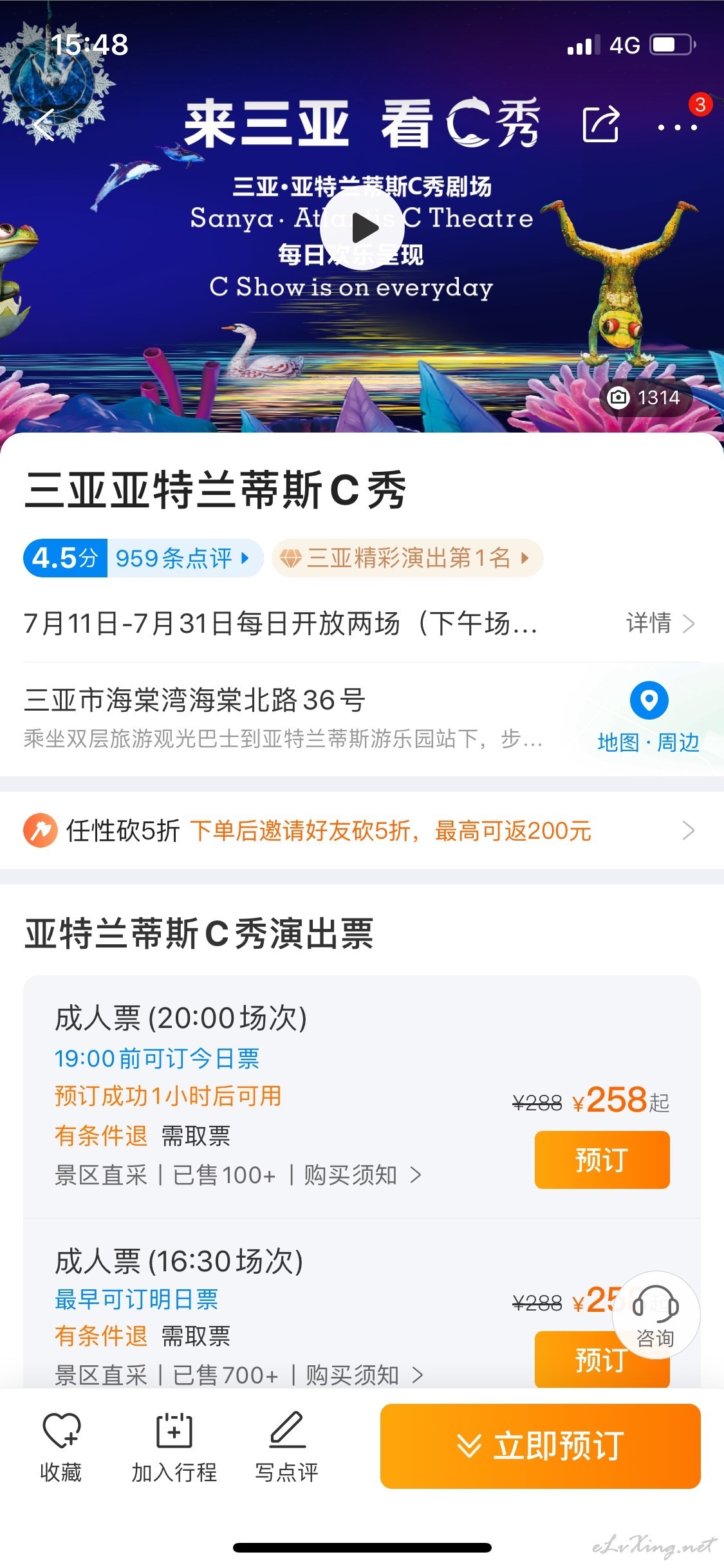Share this attraction page

[601, 125]
